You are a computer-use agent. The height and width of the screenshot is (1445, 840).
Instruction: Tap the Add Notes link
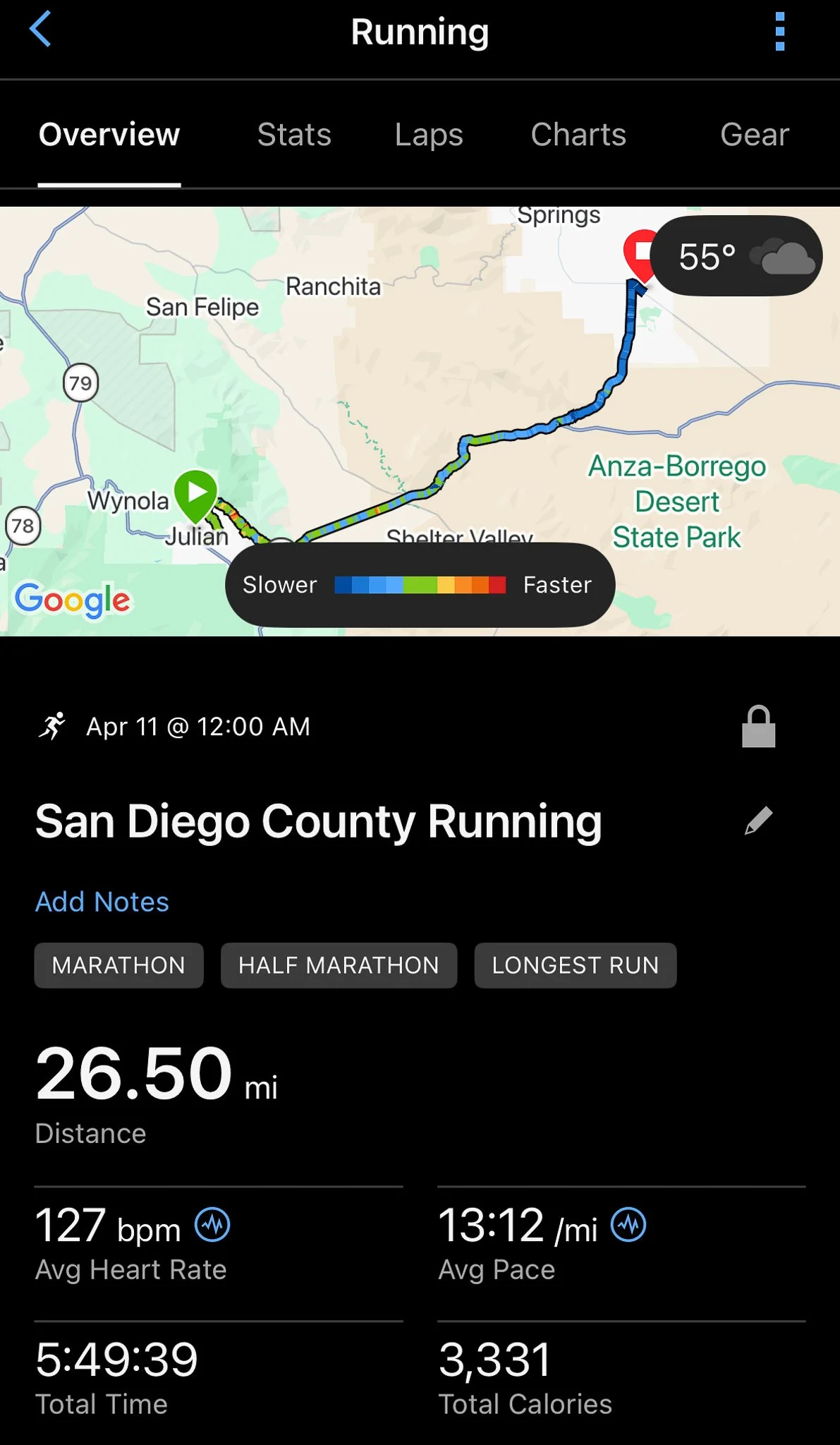(102, 902)
